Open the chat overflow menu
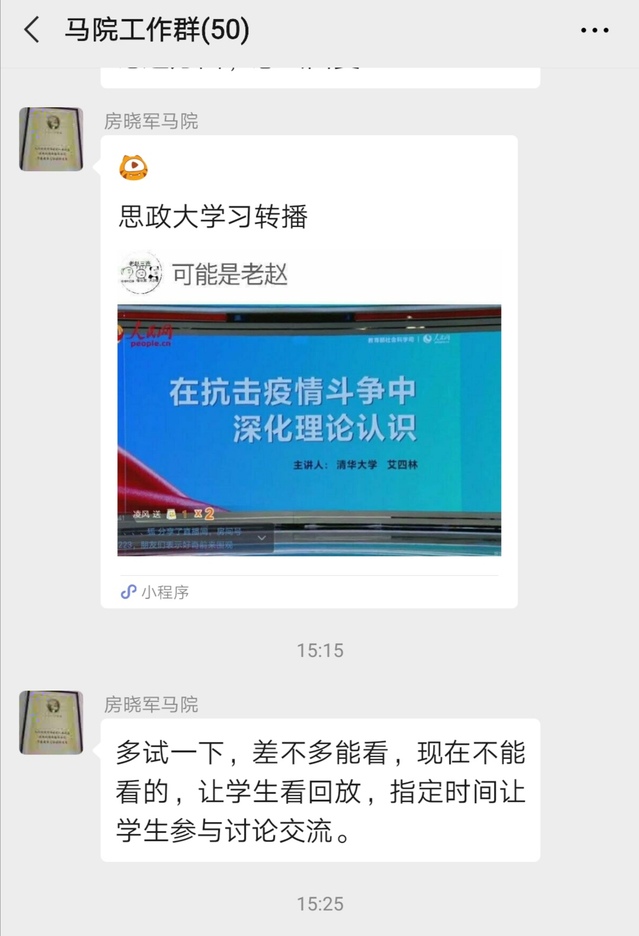Screen dimensions: 639x936 tap(594, 30)
